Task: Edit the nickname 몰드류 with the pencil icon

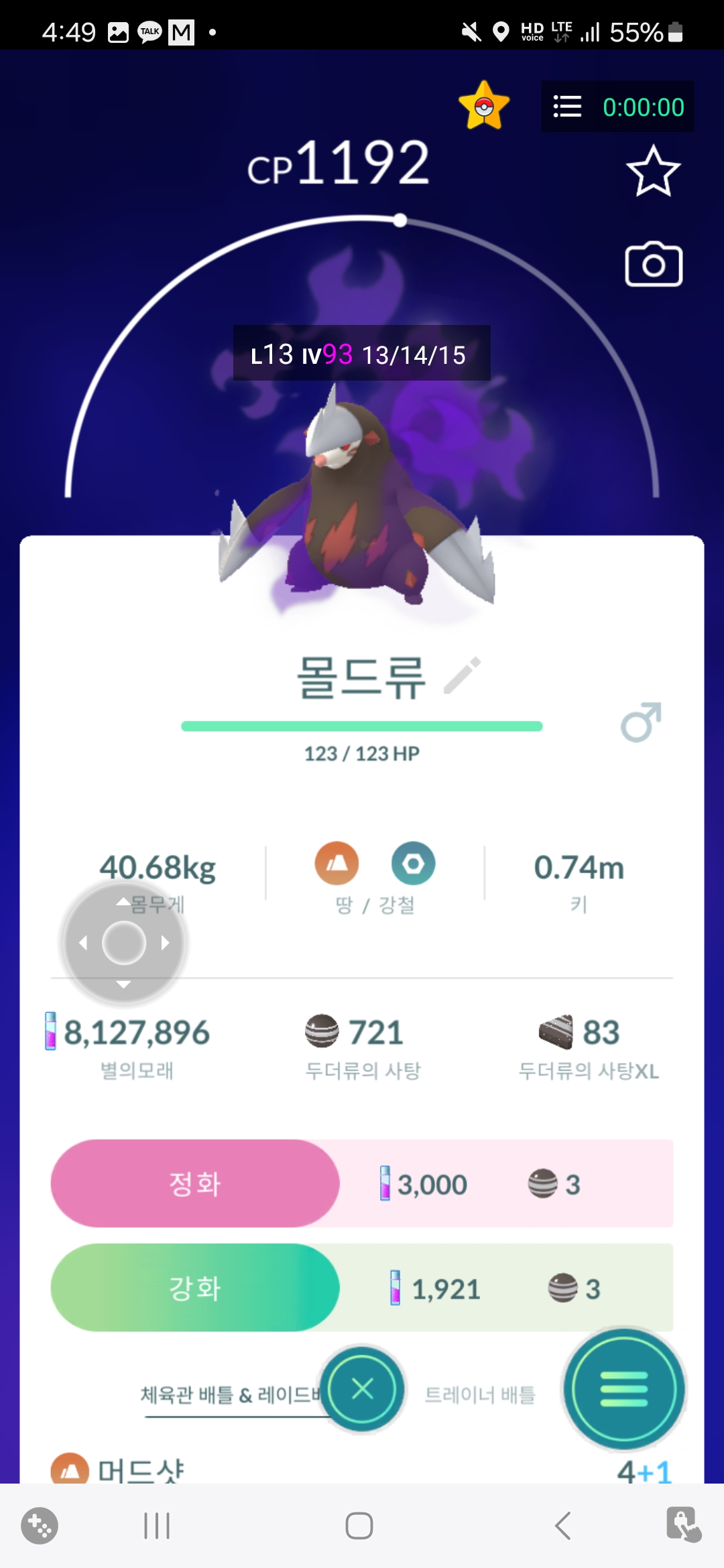Action: [463, 675]
